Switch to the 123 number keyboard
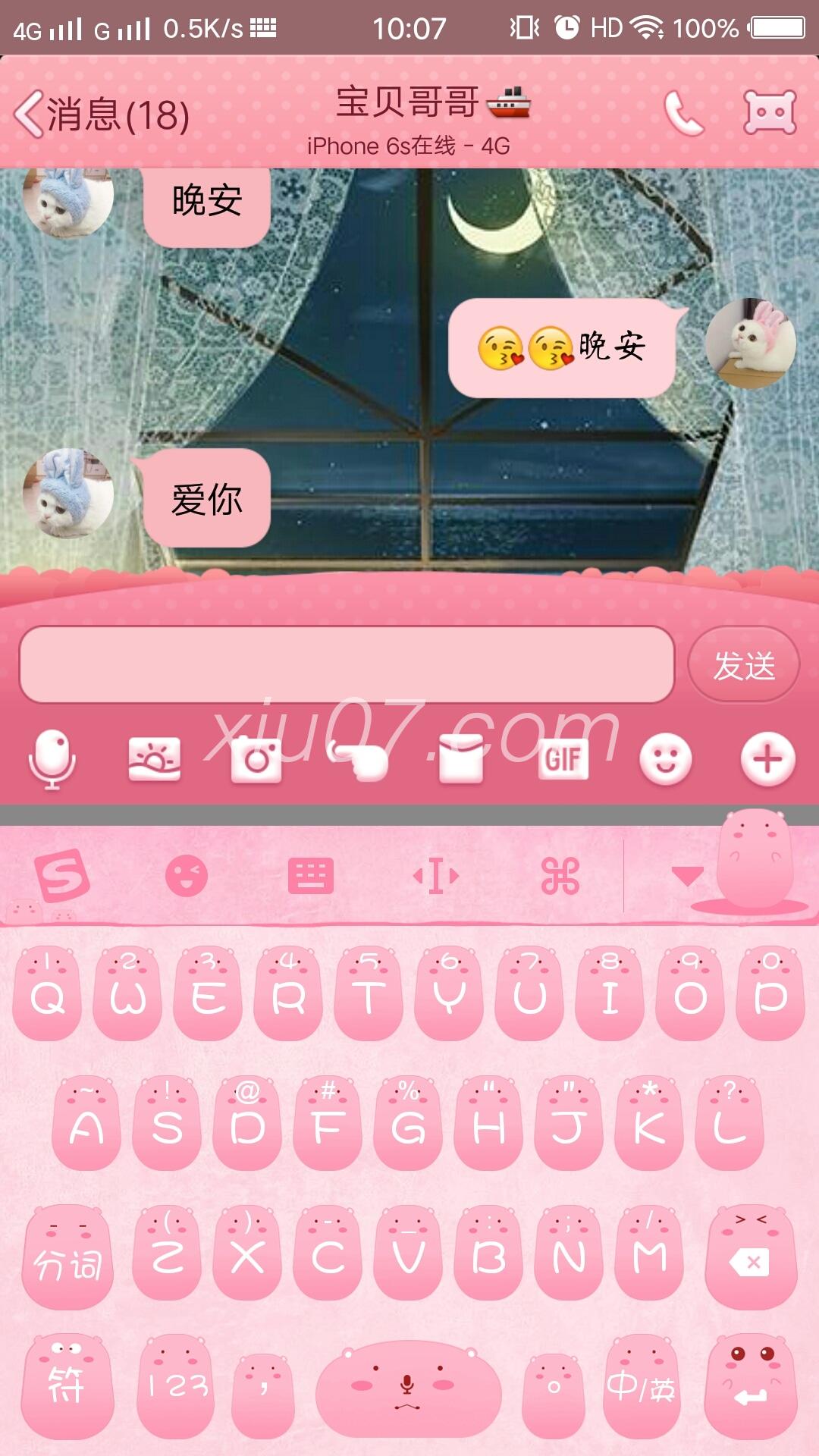The image size is (819, 1456). (x=177, y=1386)
